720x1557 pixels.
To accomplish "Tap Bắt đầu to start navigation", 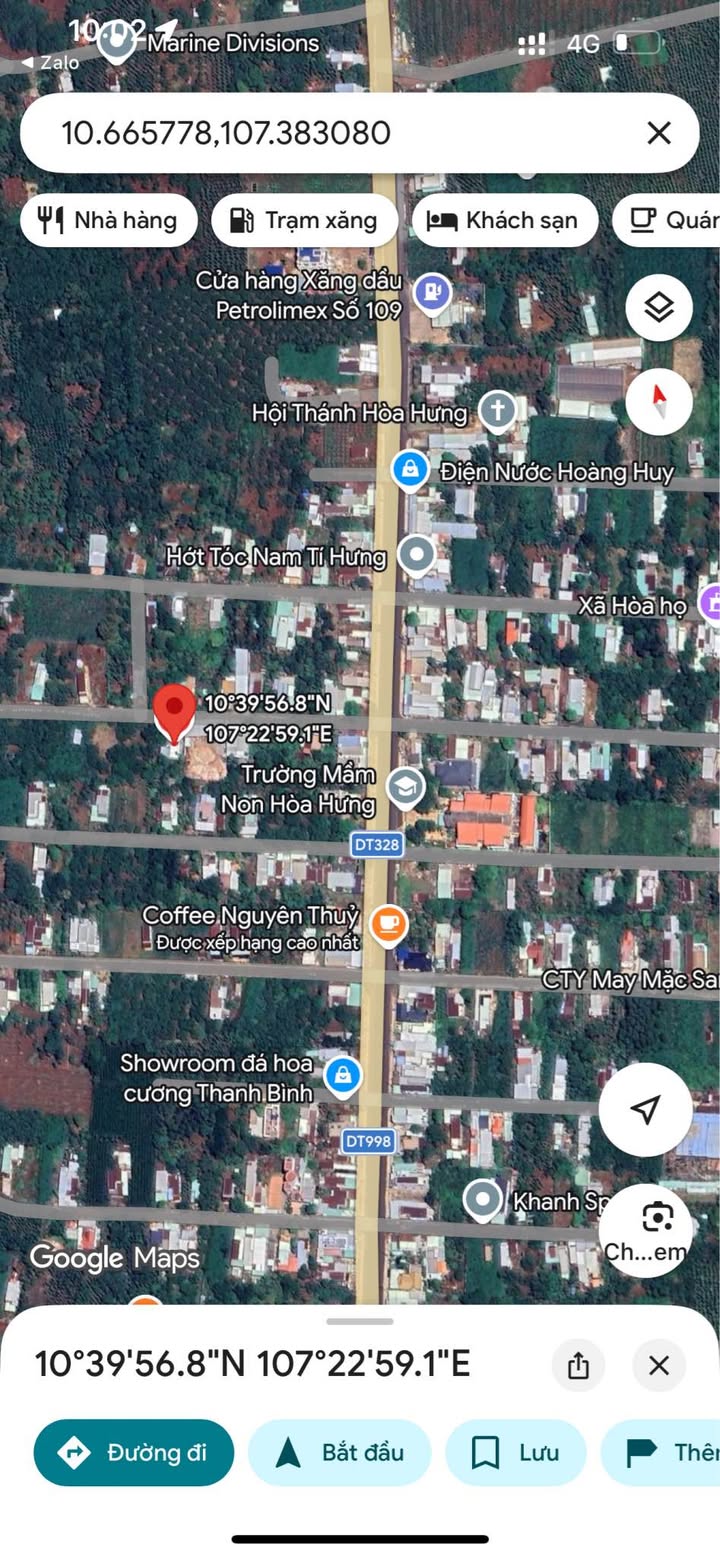I will (339, 1452).
